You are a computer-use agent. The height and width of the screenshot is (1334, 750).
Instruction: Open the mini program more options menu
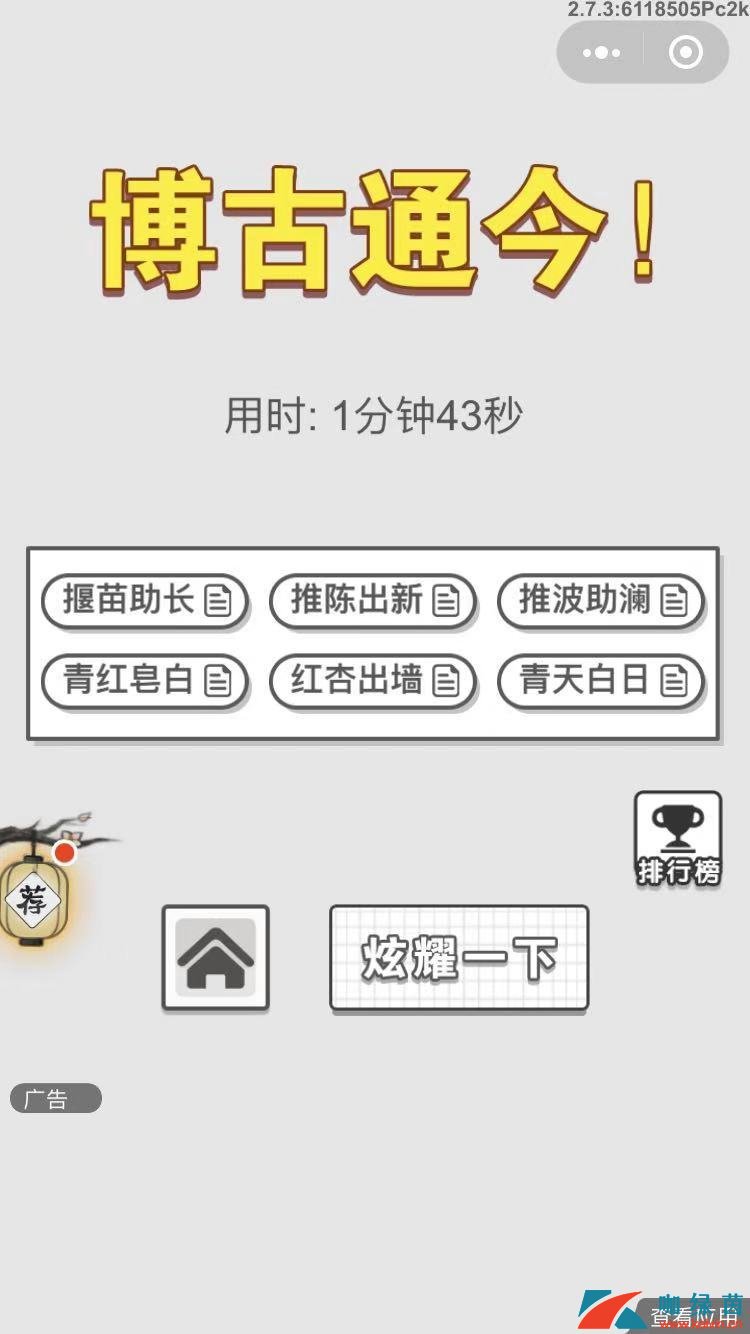pyautogui.click(x=601, y=53)
